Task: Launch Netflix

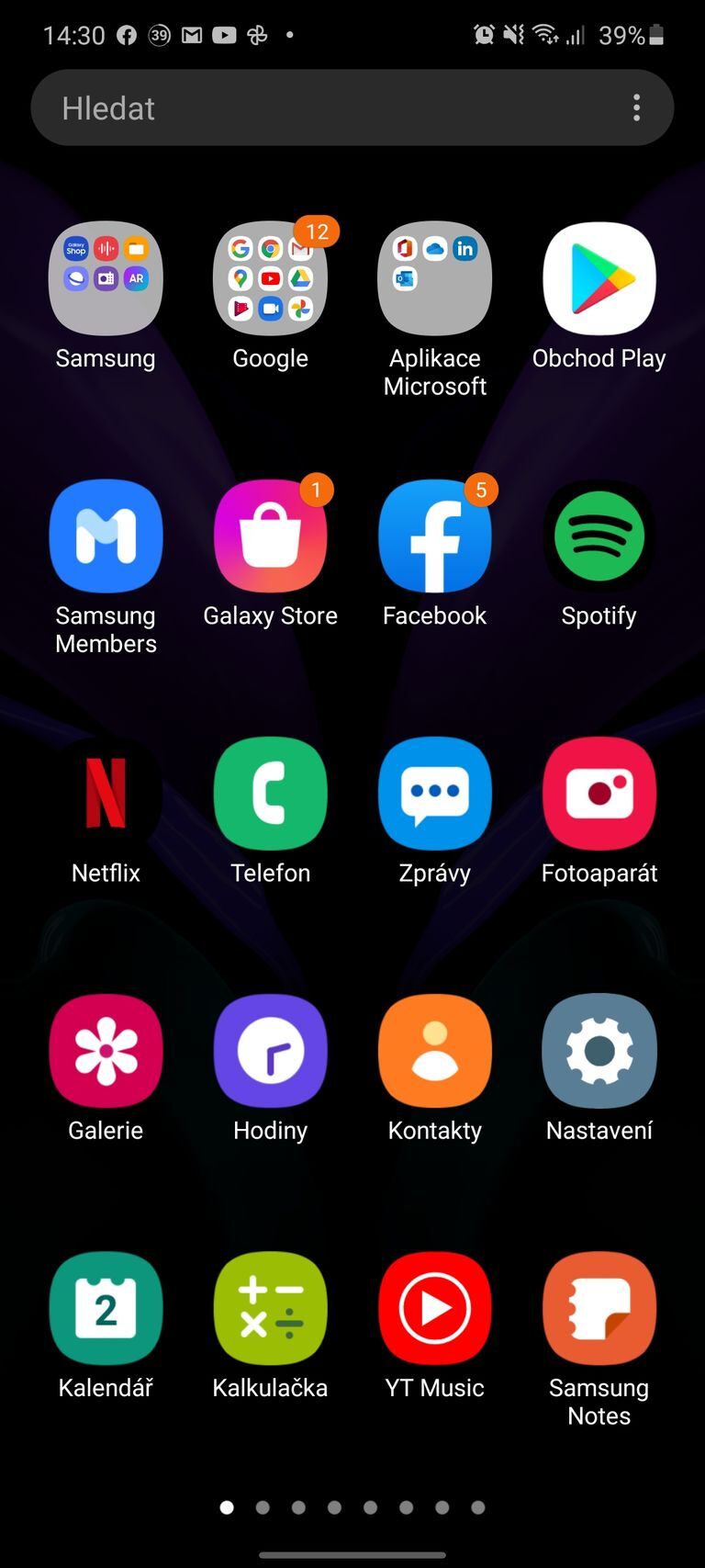Action: 106,793
